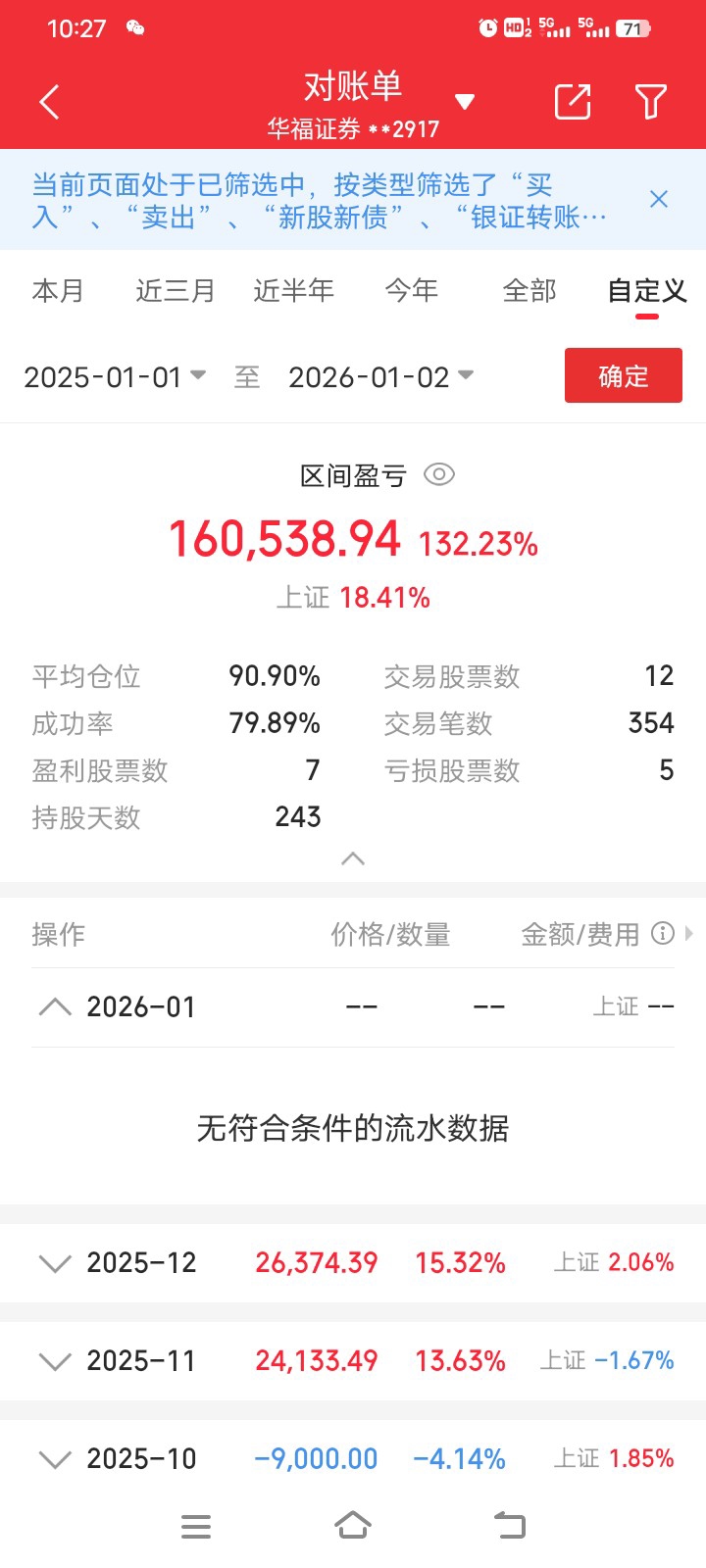Expand the 2025-10 month row

tap(55, 1459)
